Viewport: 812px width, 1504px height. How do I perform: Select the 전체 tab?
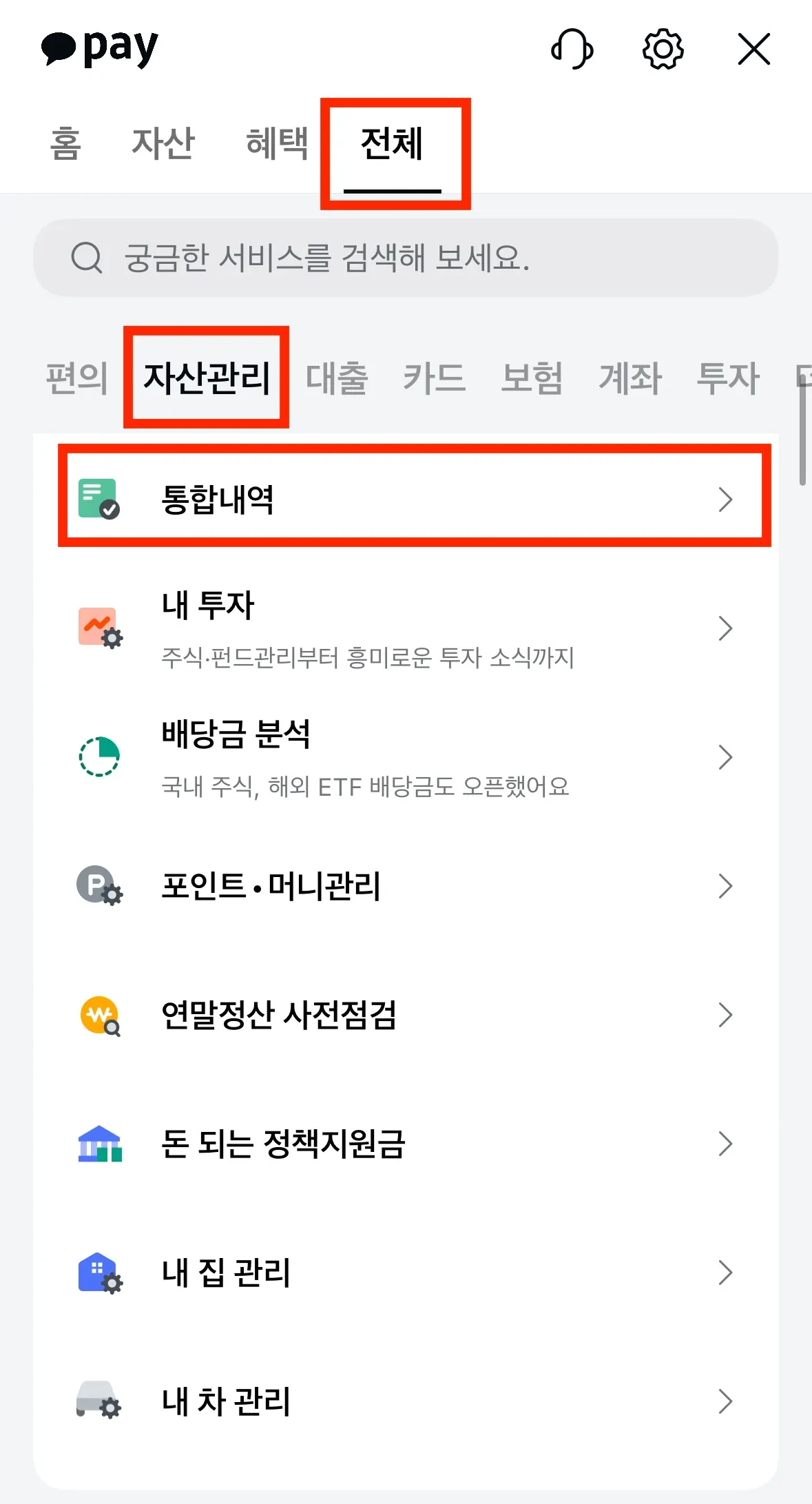coord(393,144)
